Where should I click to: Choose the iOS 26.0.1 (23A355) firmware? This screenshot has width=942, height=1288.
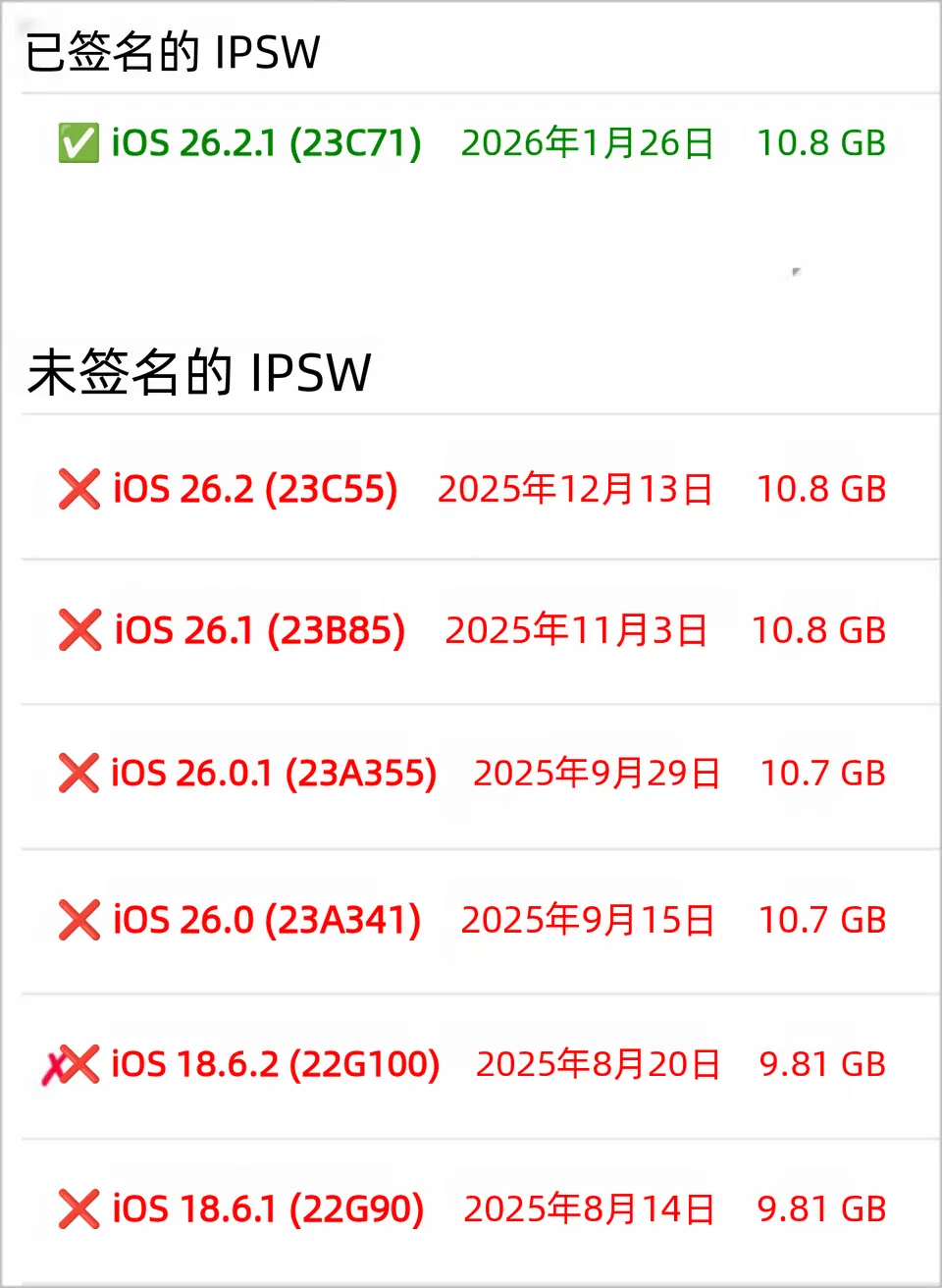(274, 774)
